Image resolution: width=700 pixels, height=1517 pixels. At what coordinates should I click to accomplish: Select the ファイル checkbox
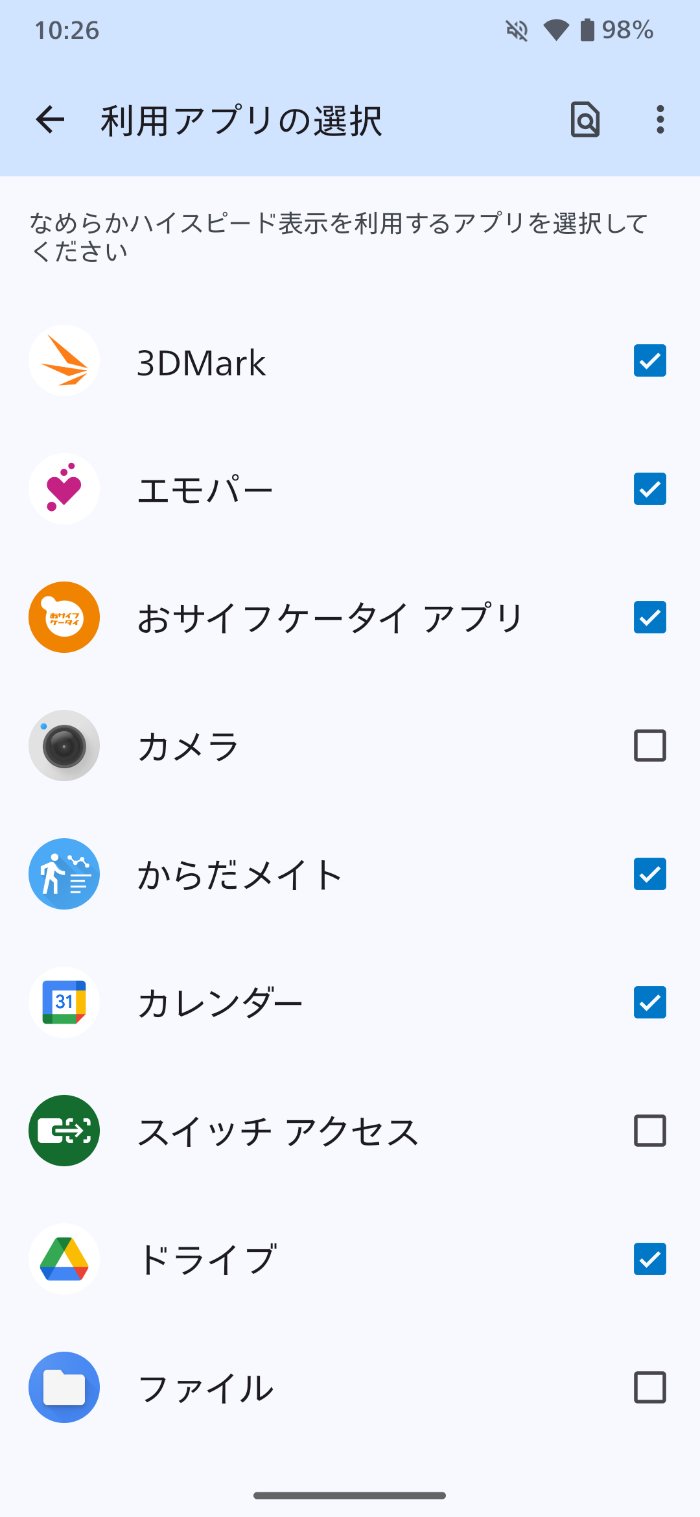[x=650, y=1387]
